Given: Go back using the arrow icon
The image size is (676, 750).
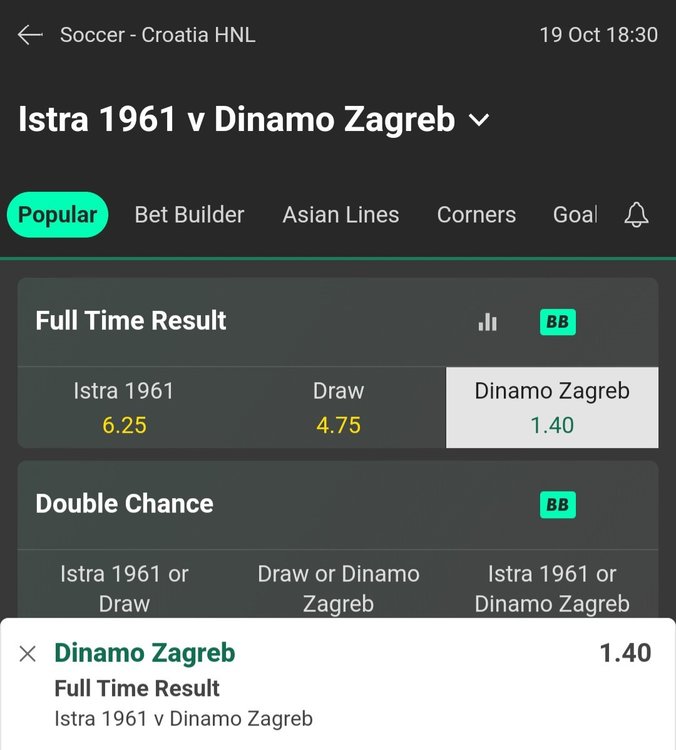Looking at the screenshot, I should click(x=30, y=35).
